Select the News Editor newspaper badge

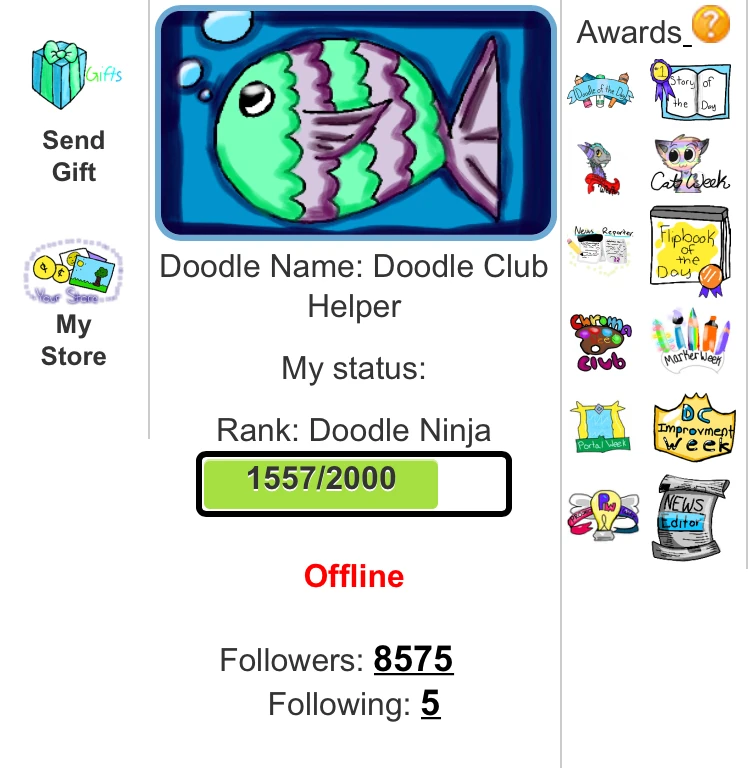(x=690, y=512)
